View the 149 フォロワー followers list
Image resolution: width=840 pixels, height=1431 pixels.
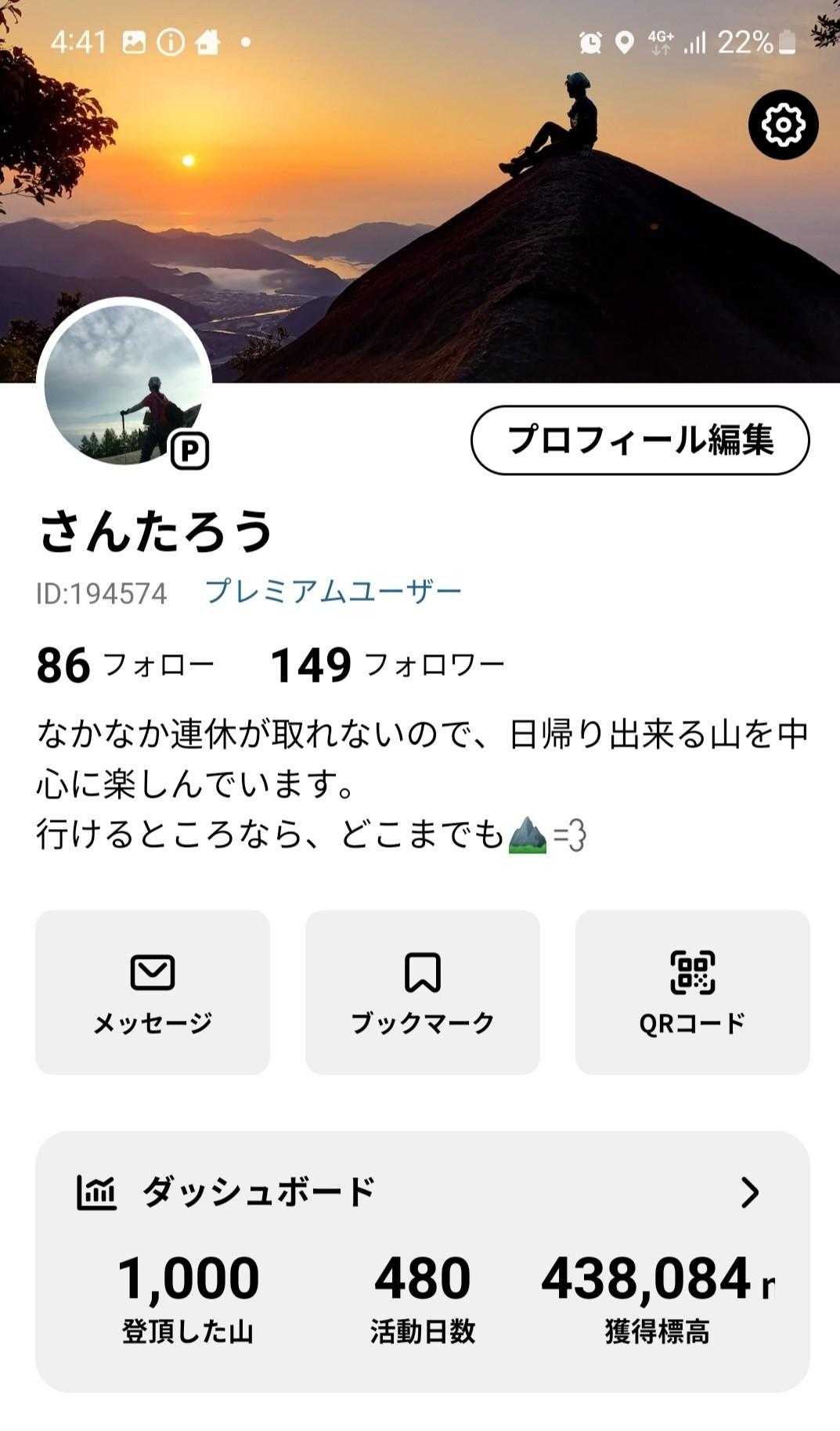[x=388, y=665]
